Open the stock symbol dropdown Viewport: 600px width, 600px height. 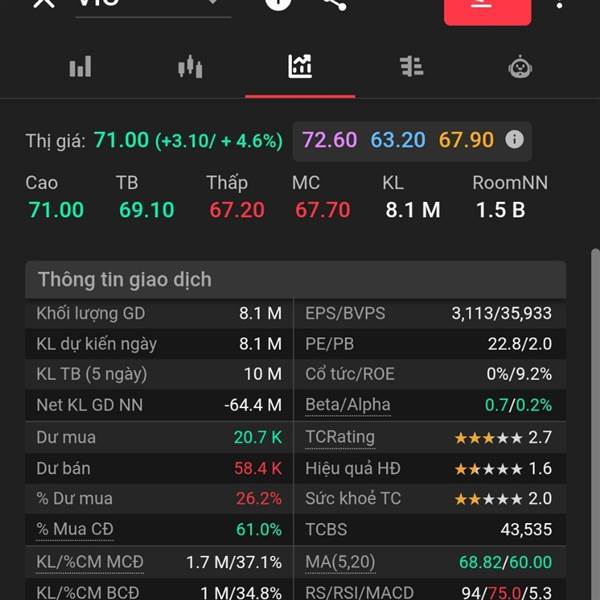point(212,4)
